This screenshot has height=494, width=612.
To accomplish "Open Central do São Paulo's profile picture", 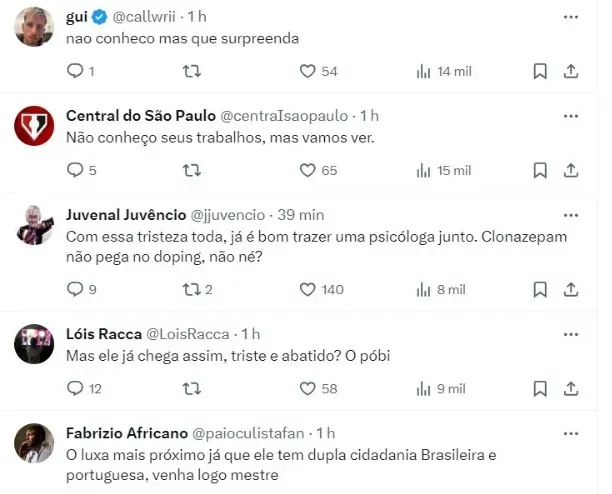I will click(x=34, y=126).
